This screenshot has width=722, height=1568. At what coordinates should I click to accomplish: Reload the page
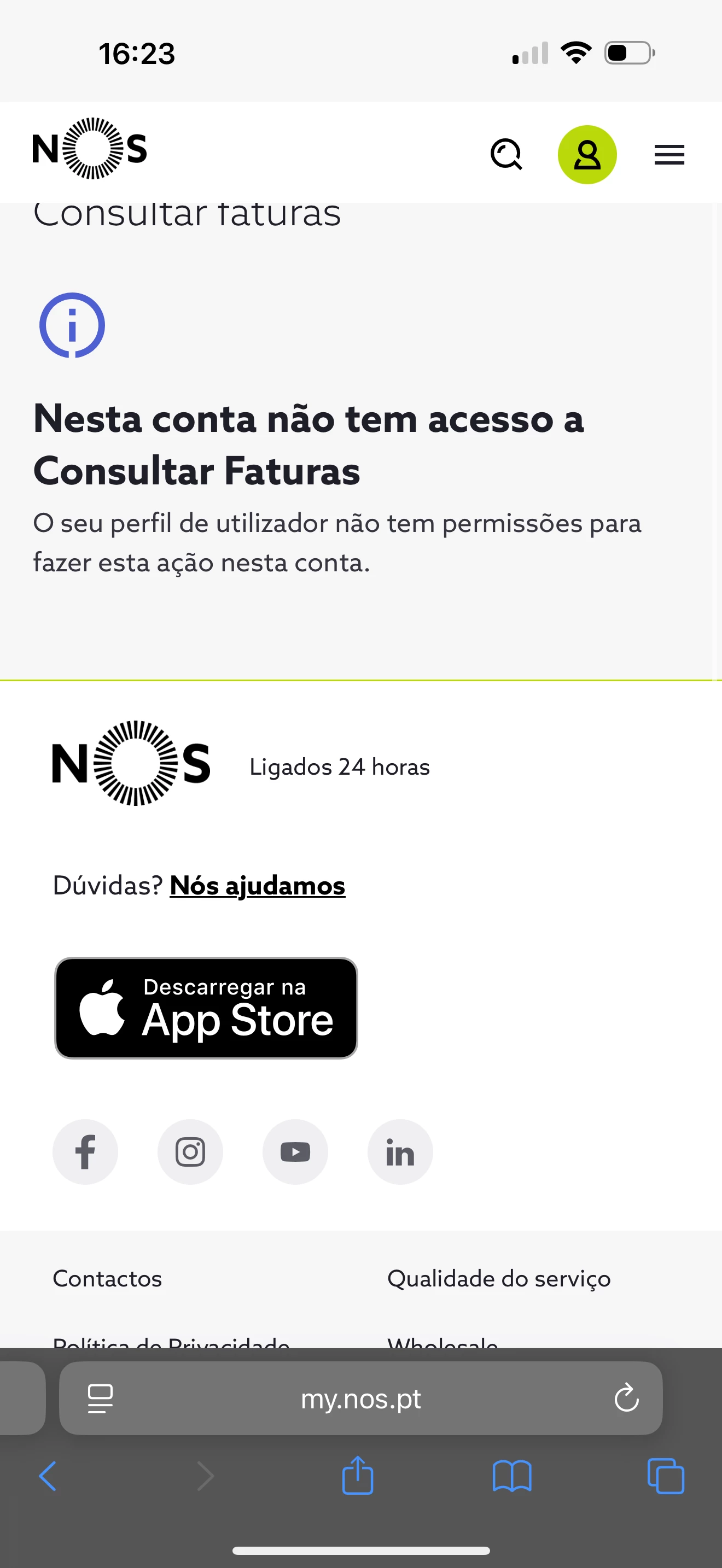click(x=626, y=1398)
